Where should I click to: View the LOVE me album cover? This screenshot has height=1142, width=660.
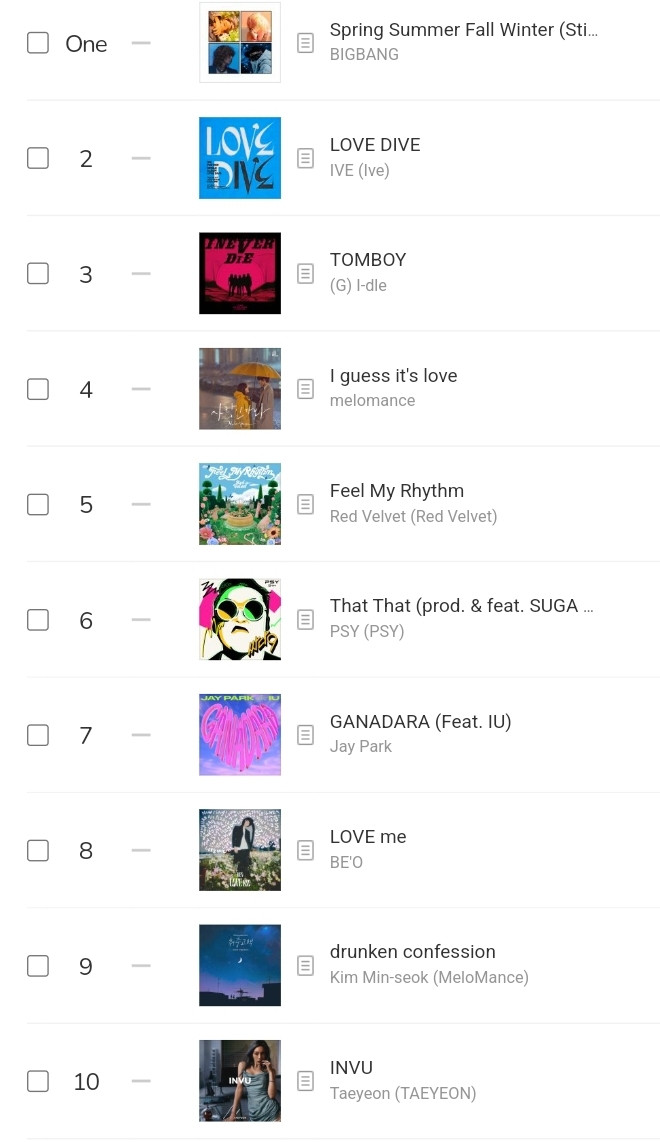pos(240,850)
